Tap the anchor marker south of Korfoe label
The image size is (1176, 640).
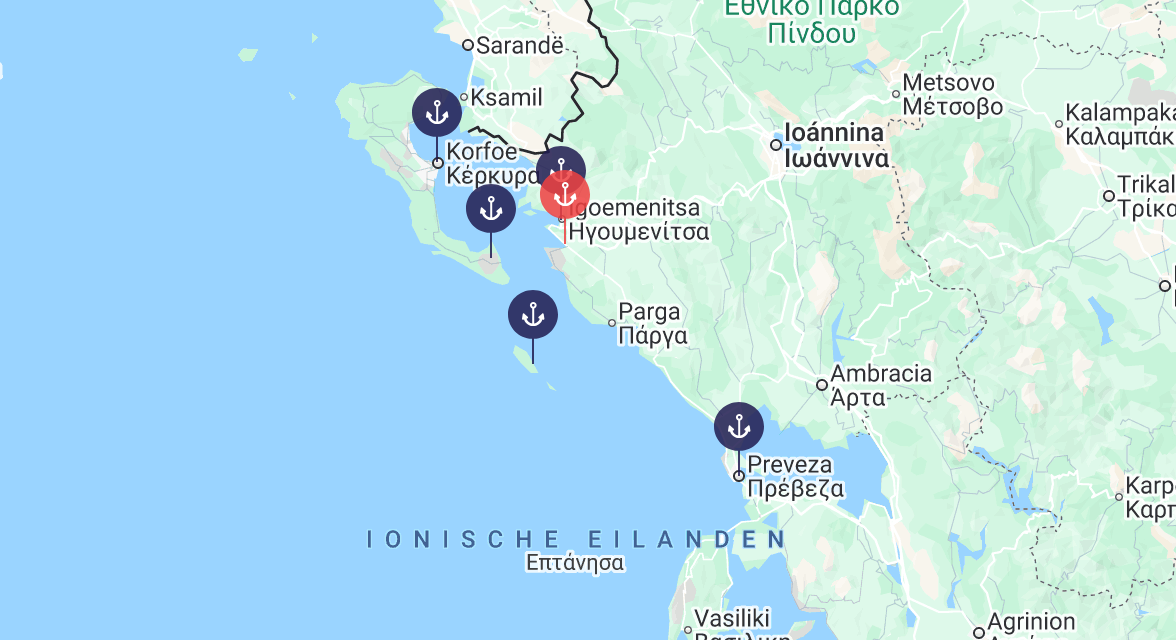[x=491, y=209]
